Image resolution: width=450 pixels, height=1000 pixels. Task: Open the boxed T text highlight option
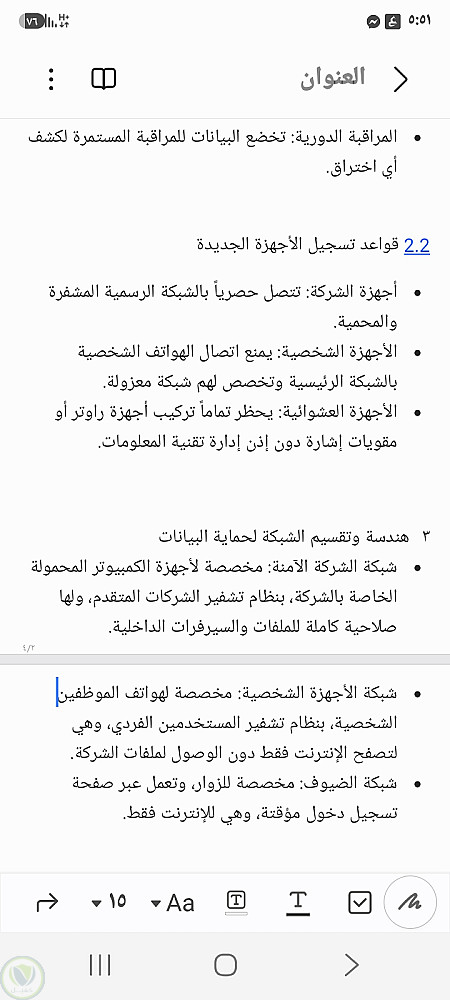coord(236,902)
